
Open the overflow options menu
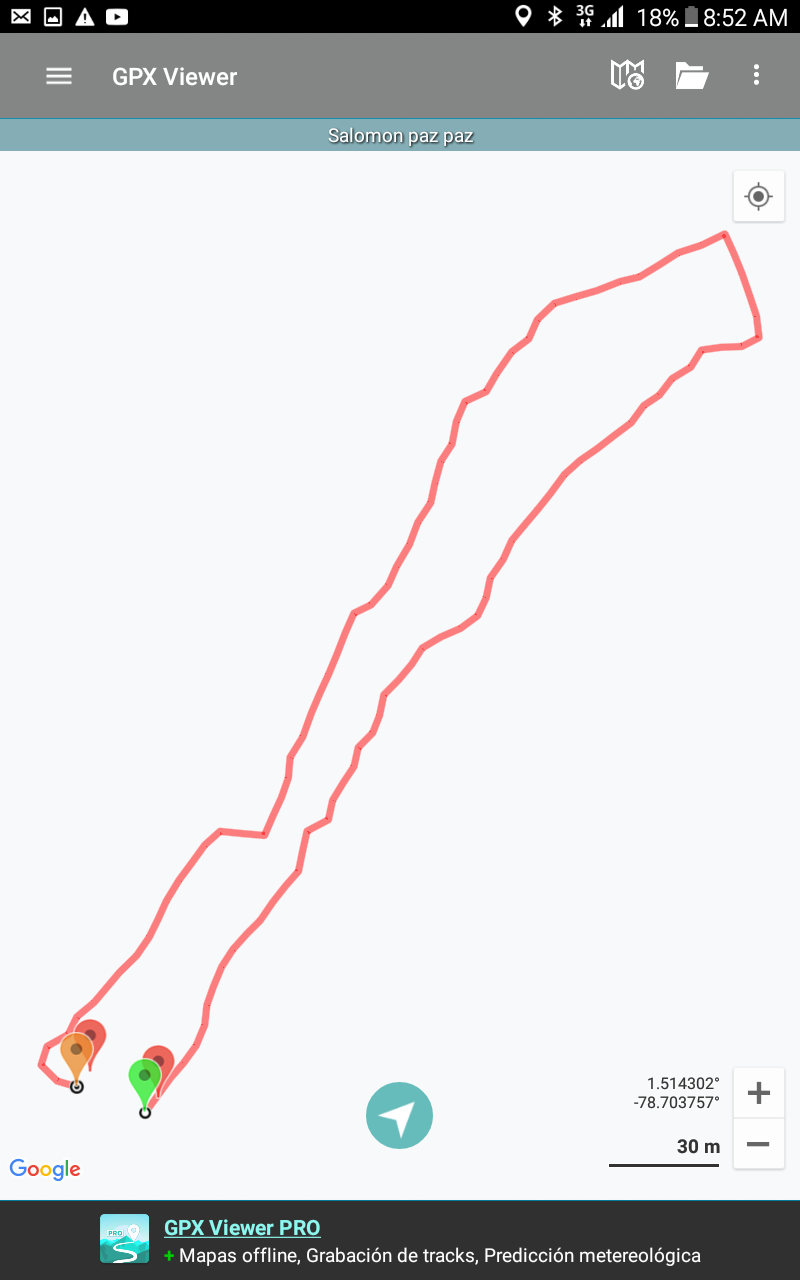pyautogui.click(x=756, y=75)
